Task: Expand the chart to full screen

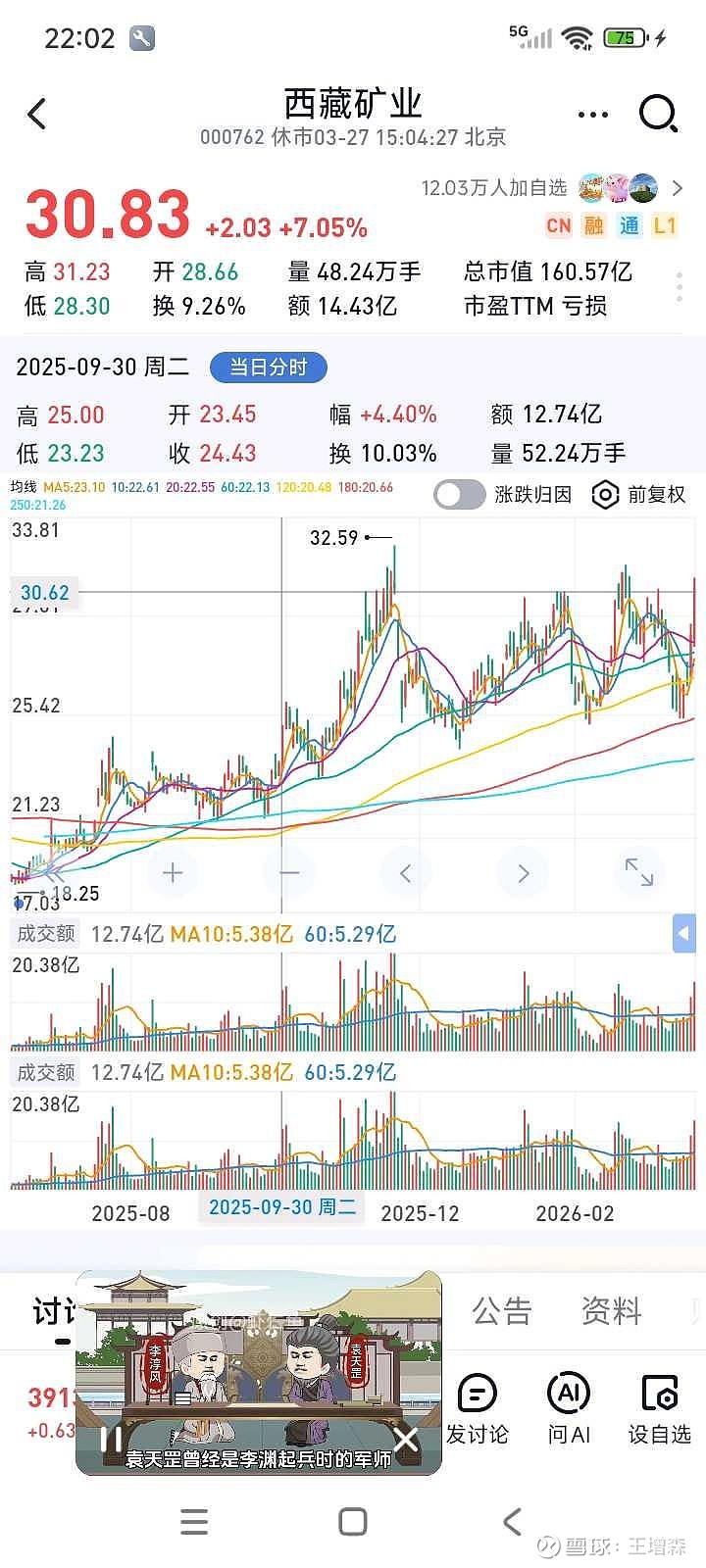Action: point(638,872)
